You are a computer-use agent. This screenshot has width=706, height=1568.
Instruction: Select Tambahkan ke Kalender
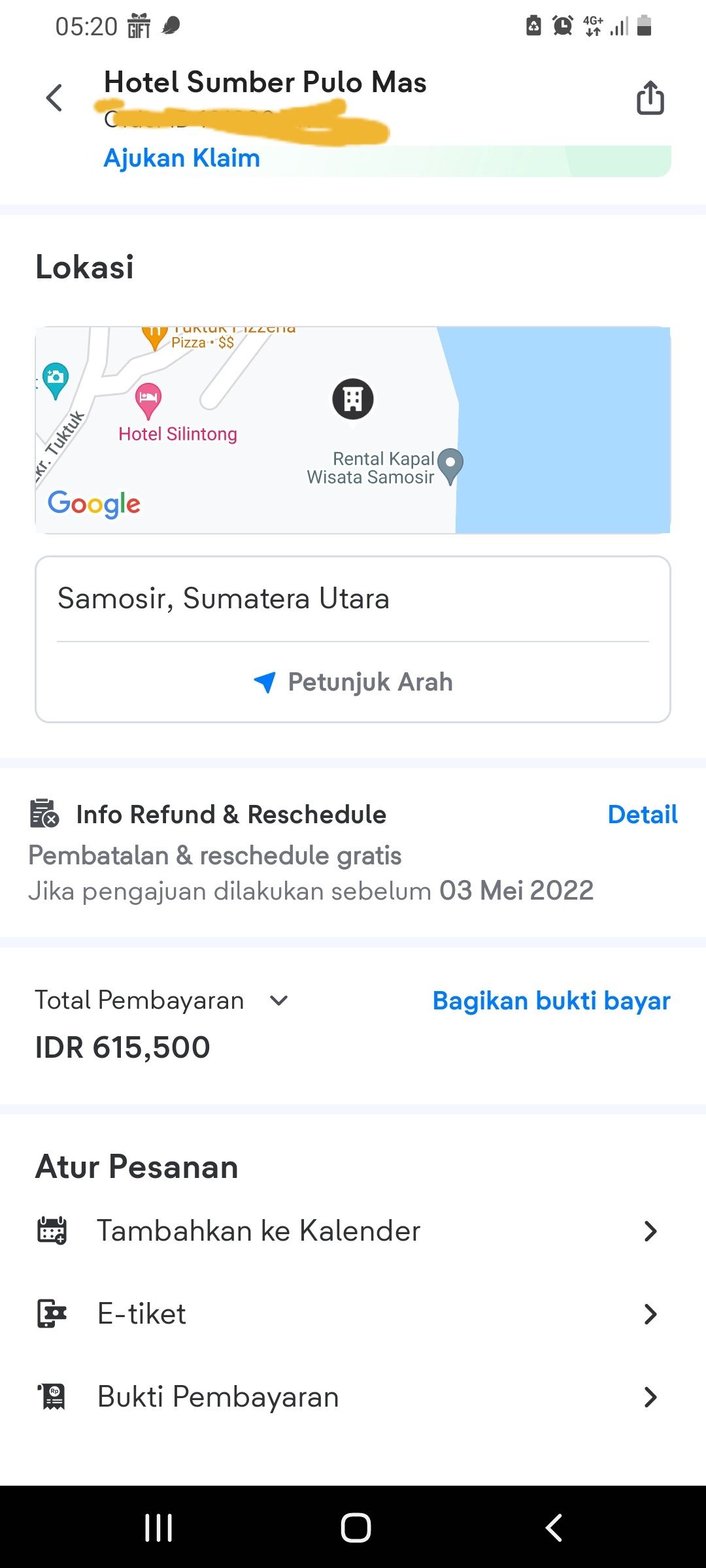pyautogui.click(x=353, y=1231)
